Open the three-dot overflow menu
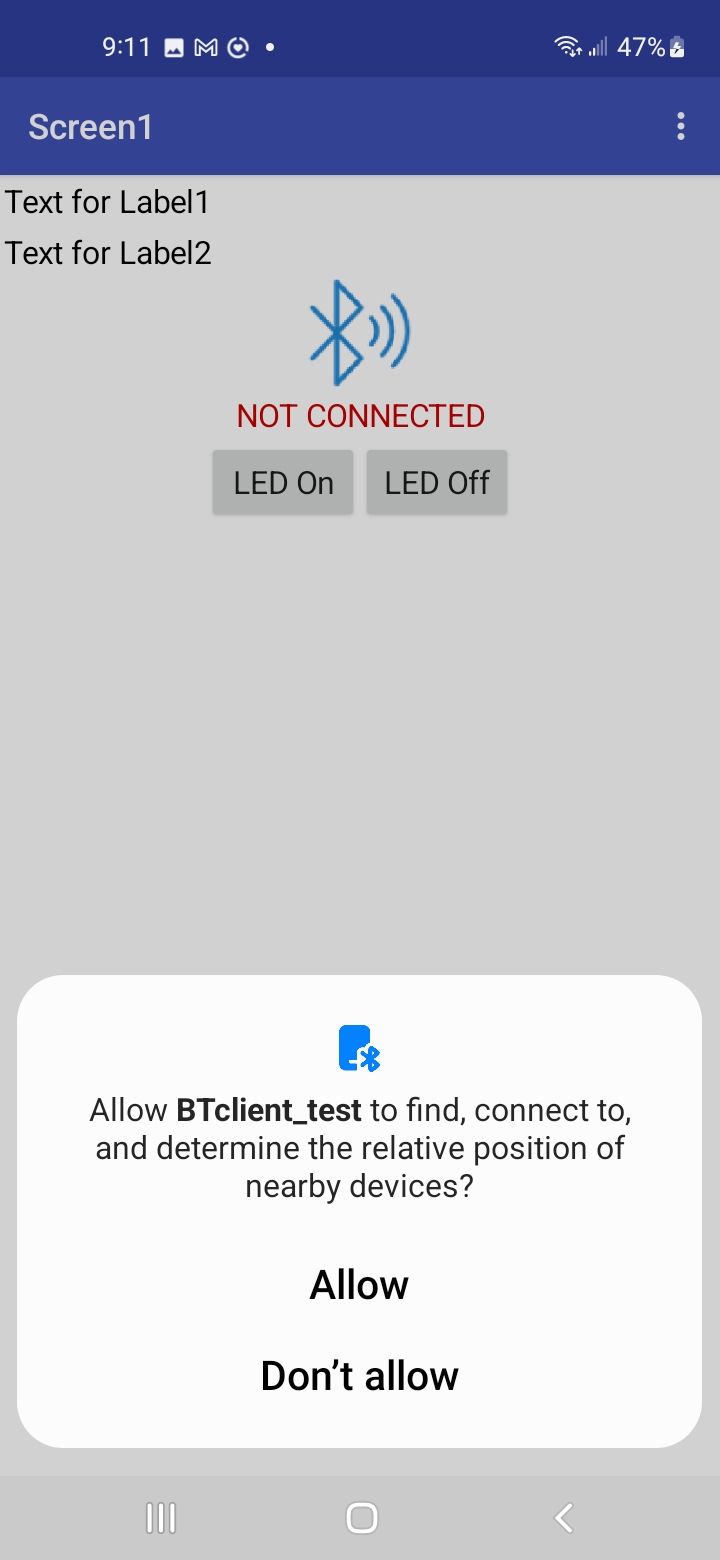The width and height of the screenshot is (720, 1560). pos(681,127)
